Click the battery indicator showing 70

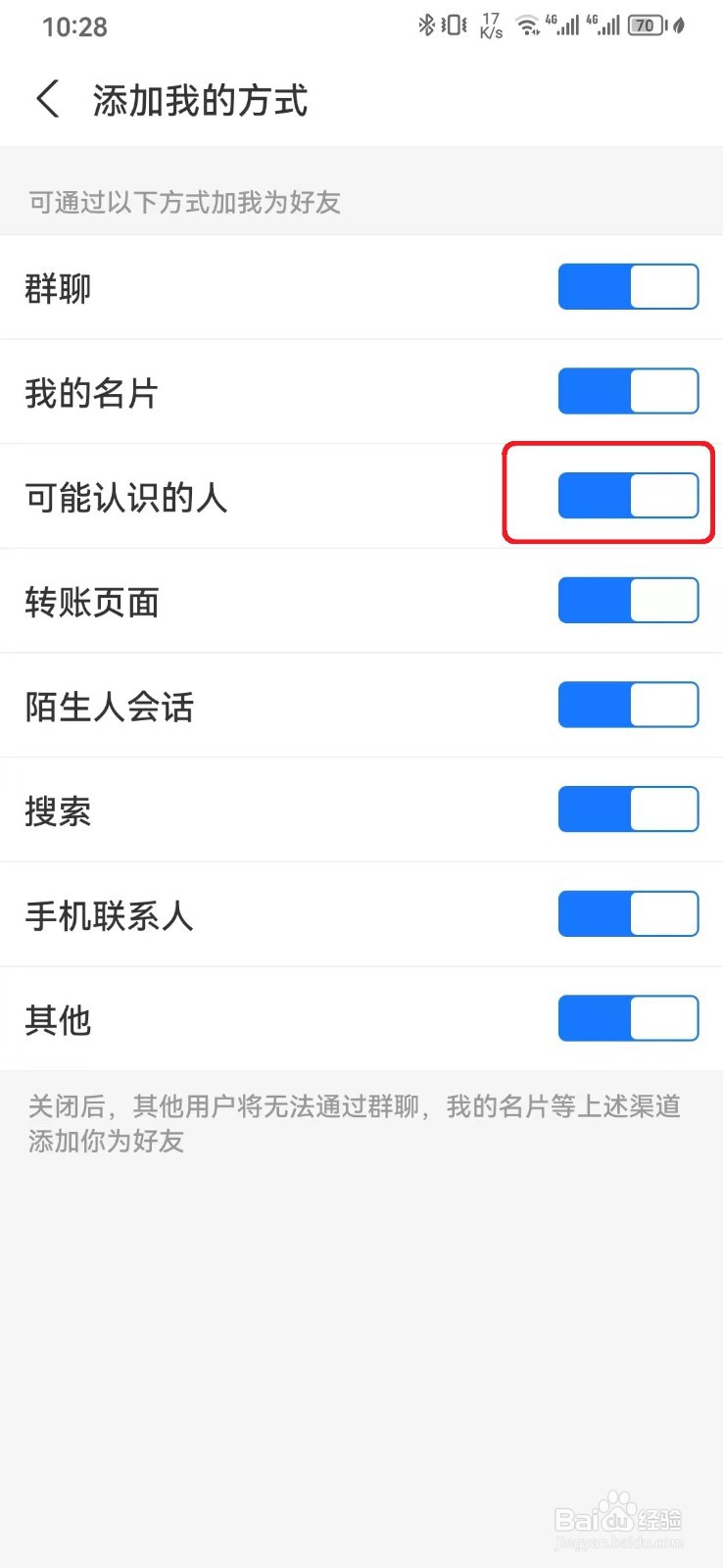click(x=646, y=26)
